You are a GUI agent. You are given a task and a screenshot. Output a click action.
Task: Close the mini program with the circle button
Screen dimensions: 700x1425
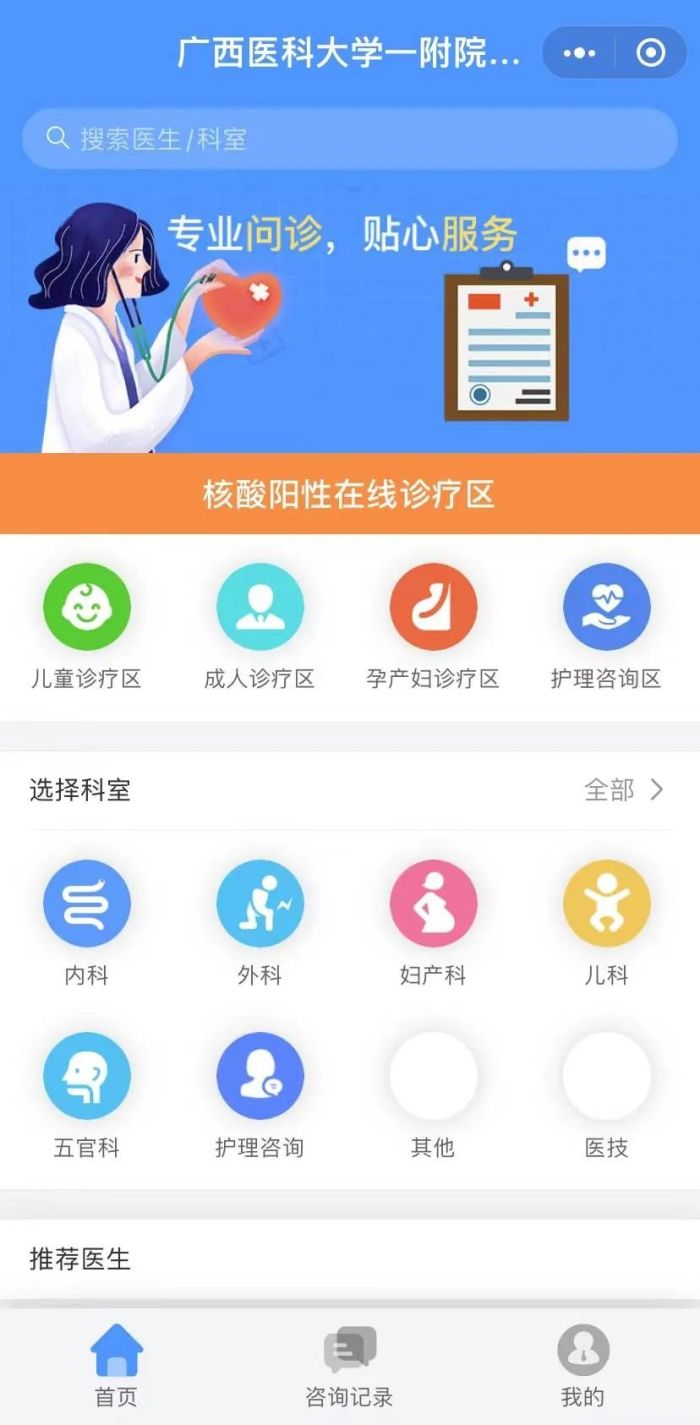point(651,53)
